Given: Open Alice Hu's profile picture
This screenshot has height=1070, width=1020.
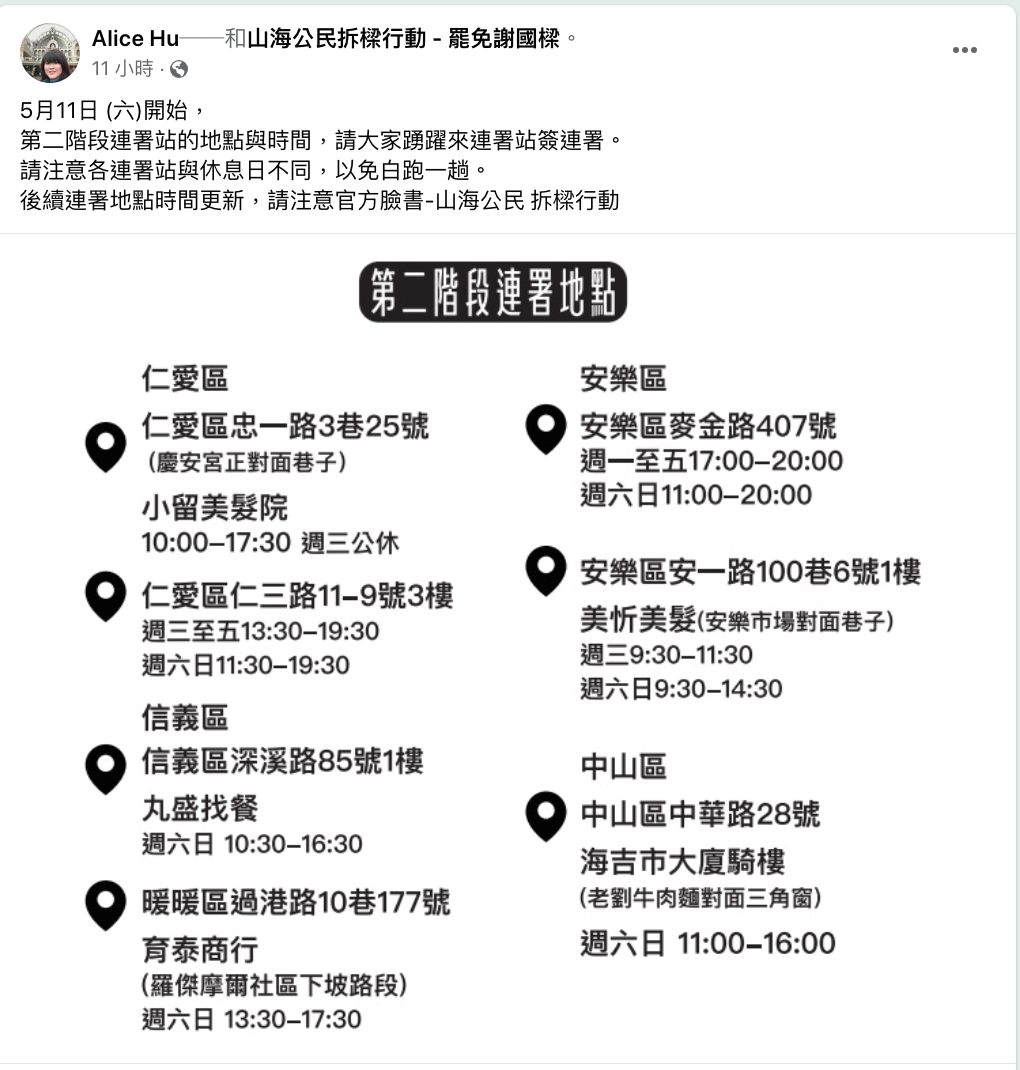Looking at the screenshot, I should (50, 53).
